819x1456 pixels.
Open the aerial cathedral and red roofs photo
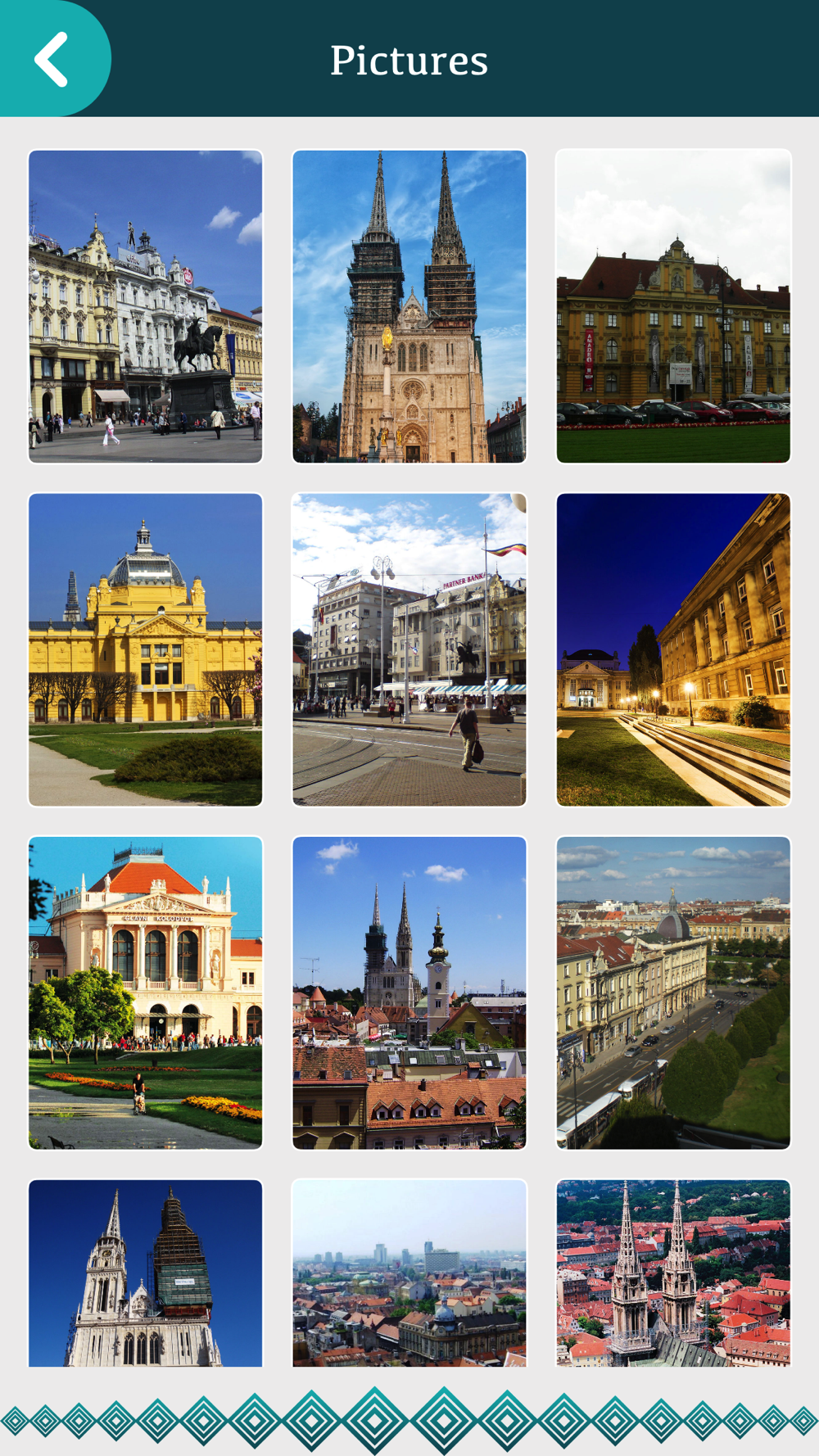(x=673, y=1273)
